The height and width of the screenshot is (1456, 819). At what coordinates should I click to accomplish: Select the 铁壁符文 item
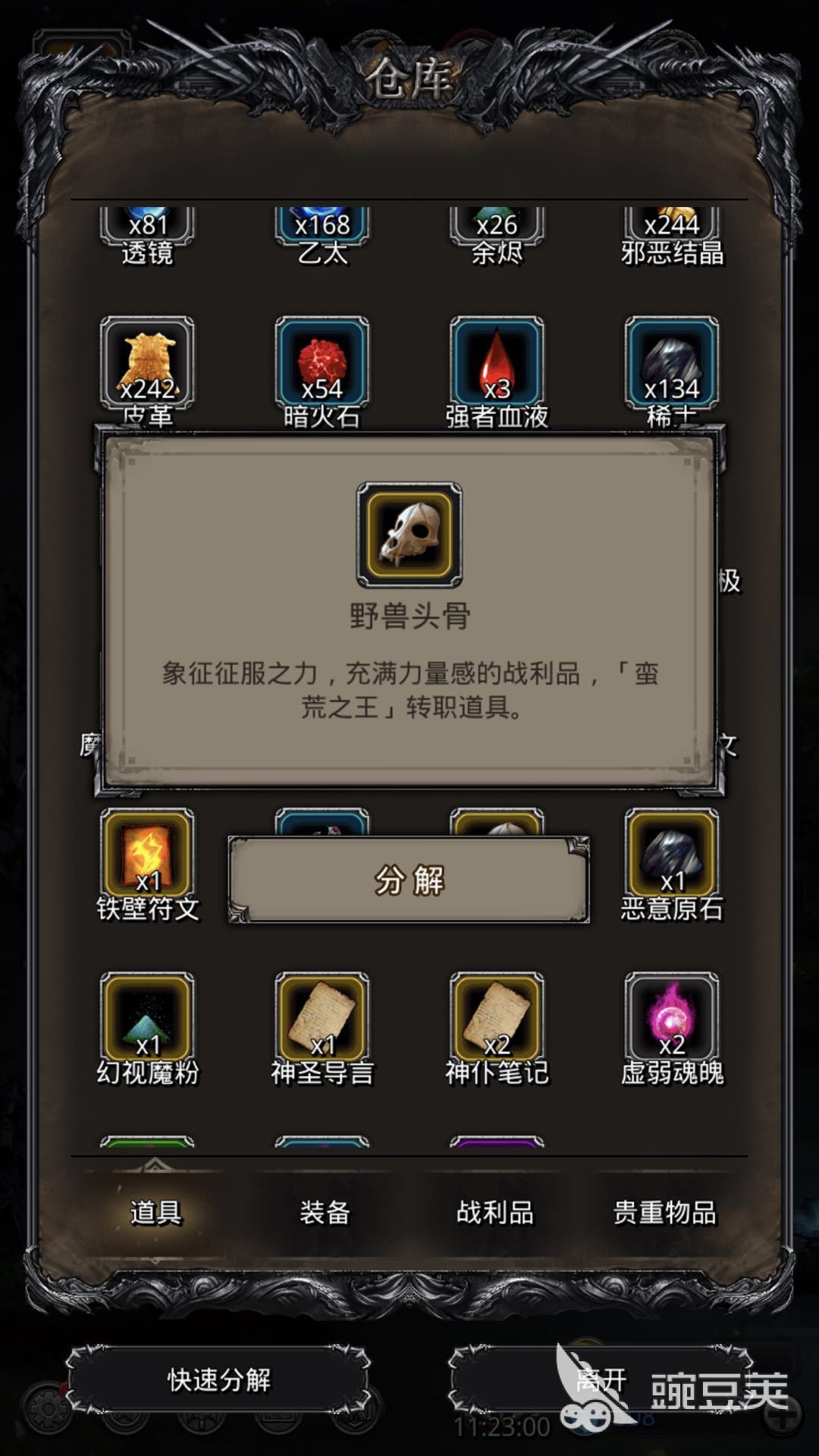[147, 855]
